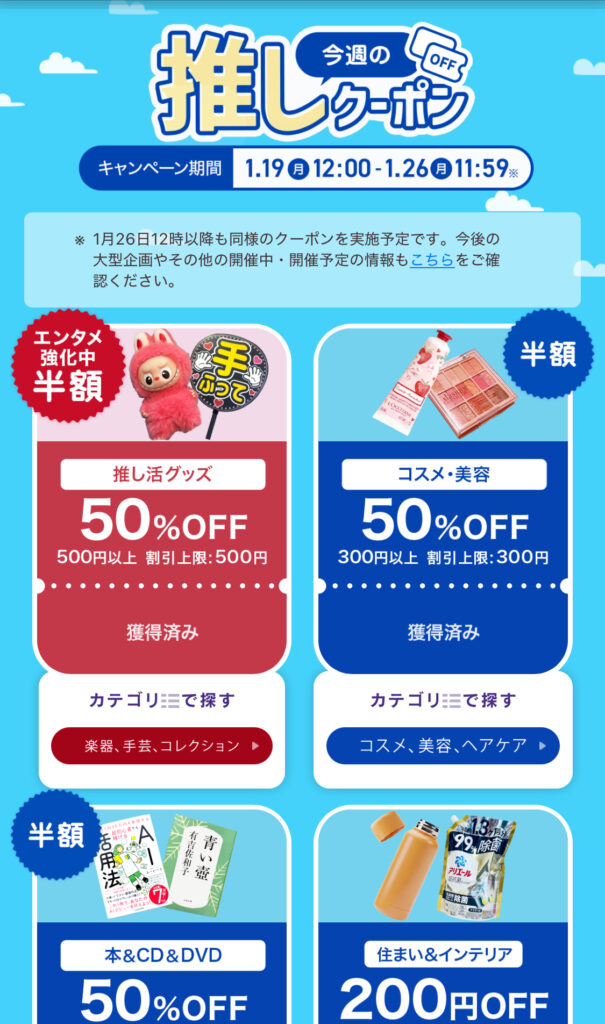Screen dimensions: 605x1024
Task: Open the こちら link in the notice
Action: tap(432, 260)
